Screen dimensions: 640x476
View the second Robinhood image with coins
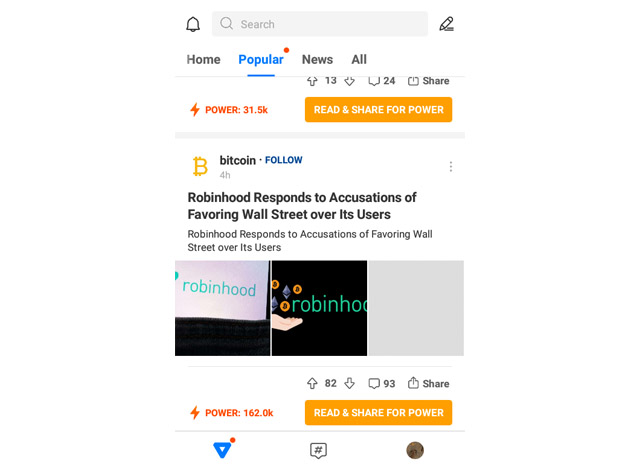click(319, 308)
